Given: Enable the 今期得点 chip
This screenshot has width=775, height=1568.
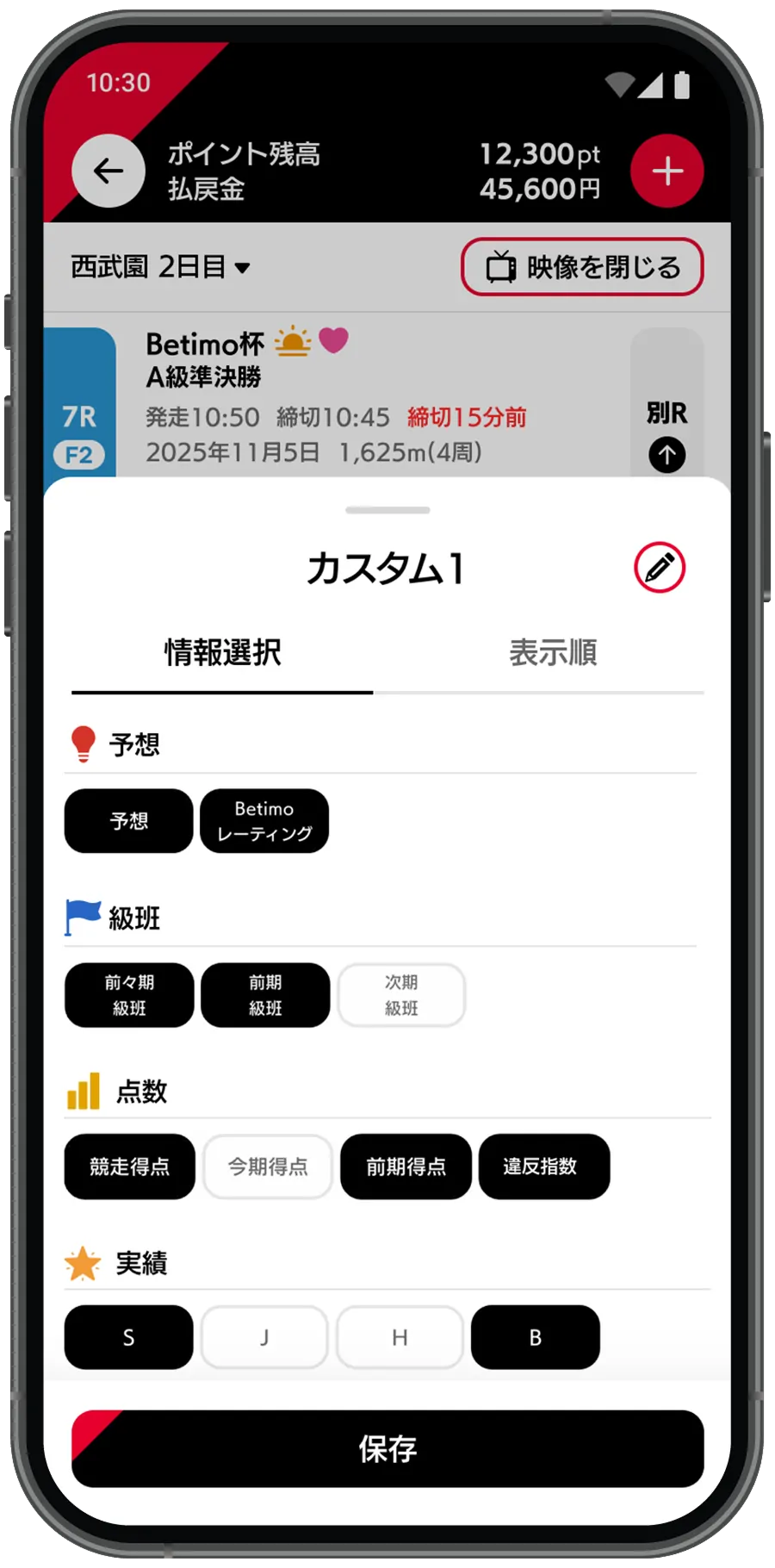Looking at the screenshot, I should 268,1167.
